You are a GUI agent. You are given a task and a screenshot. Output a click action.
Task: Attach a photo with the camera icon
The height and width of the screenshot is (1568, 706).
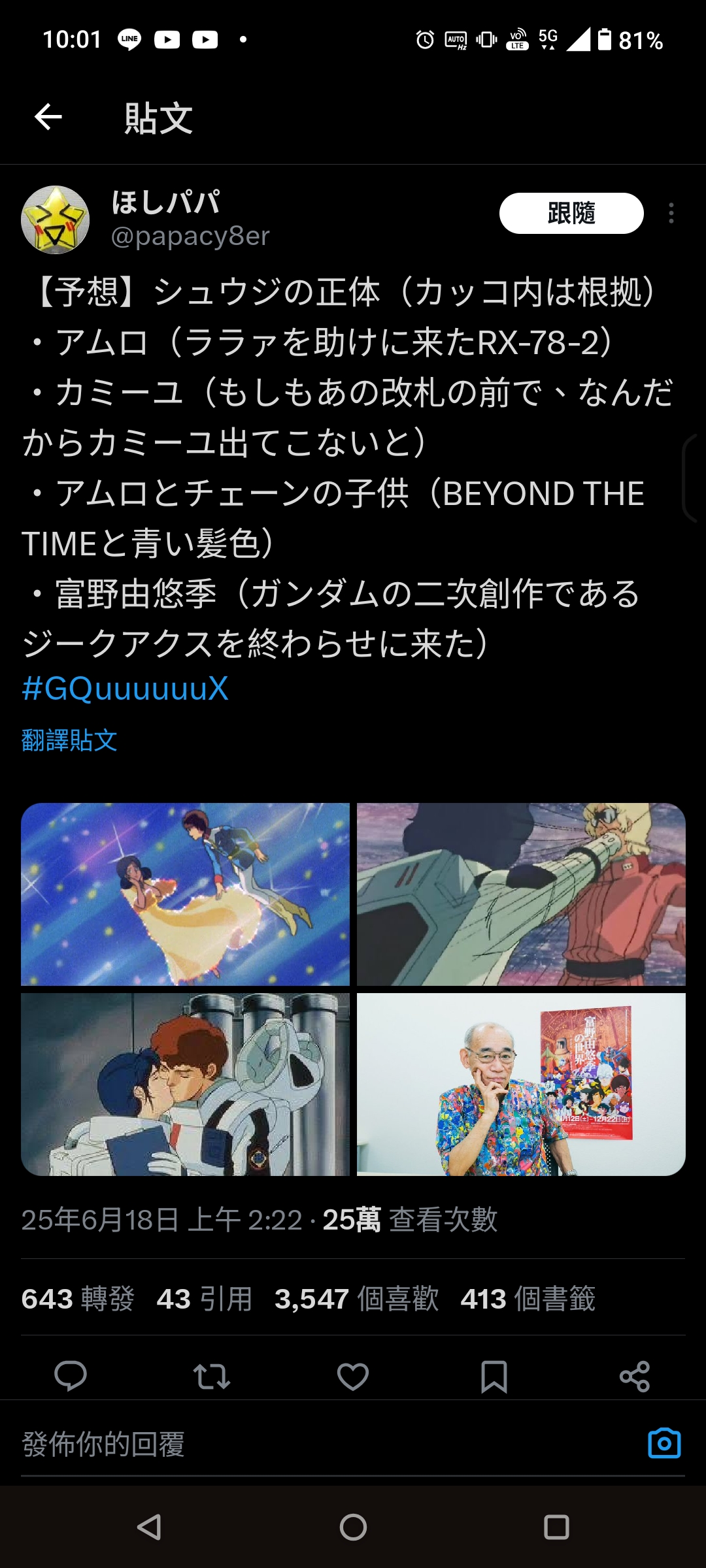(x=664, y=1443)
